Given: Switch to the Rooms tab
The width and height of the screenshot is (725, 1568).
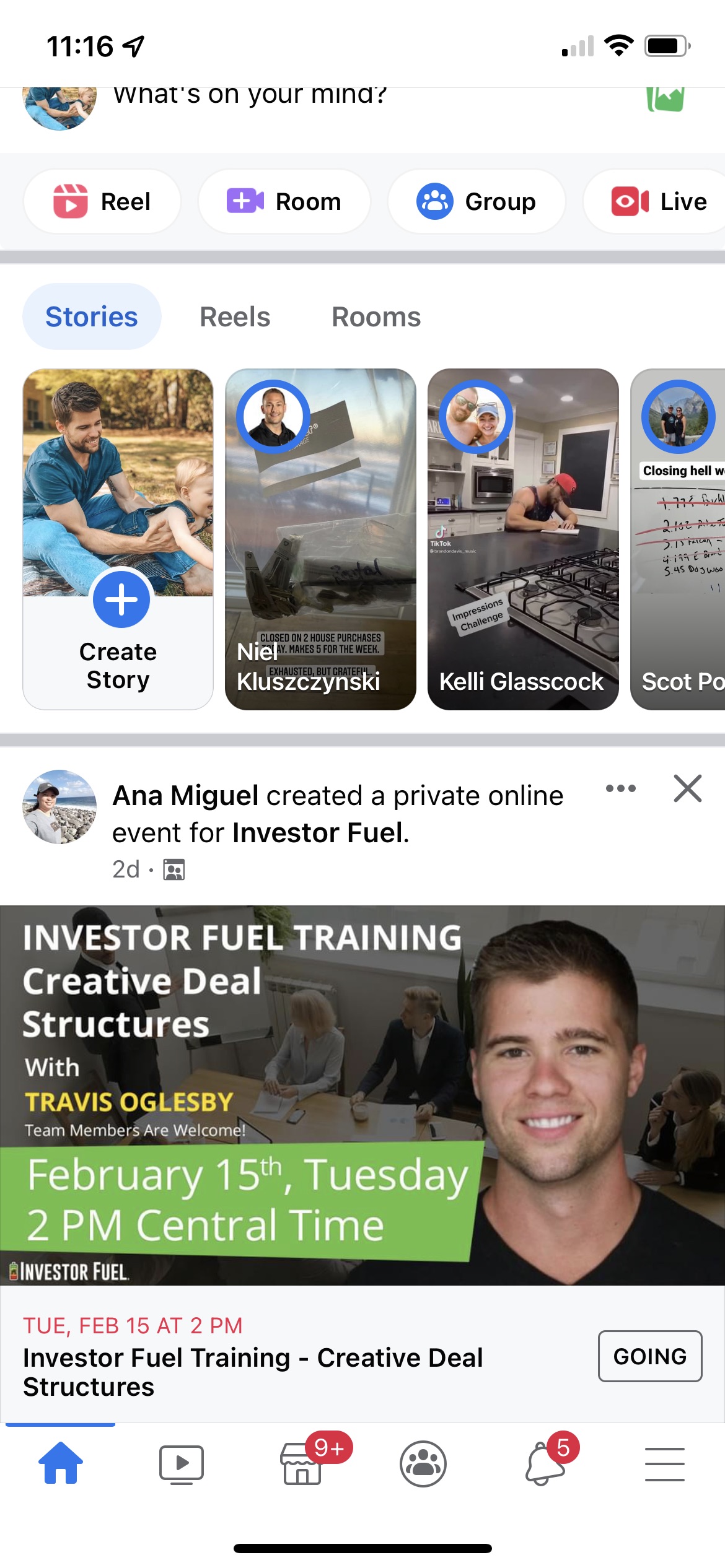Looking at the screenshot, I should (376, 317).
